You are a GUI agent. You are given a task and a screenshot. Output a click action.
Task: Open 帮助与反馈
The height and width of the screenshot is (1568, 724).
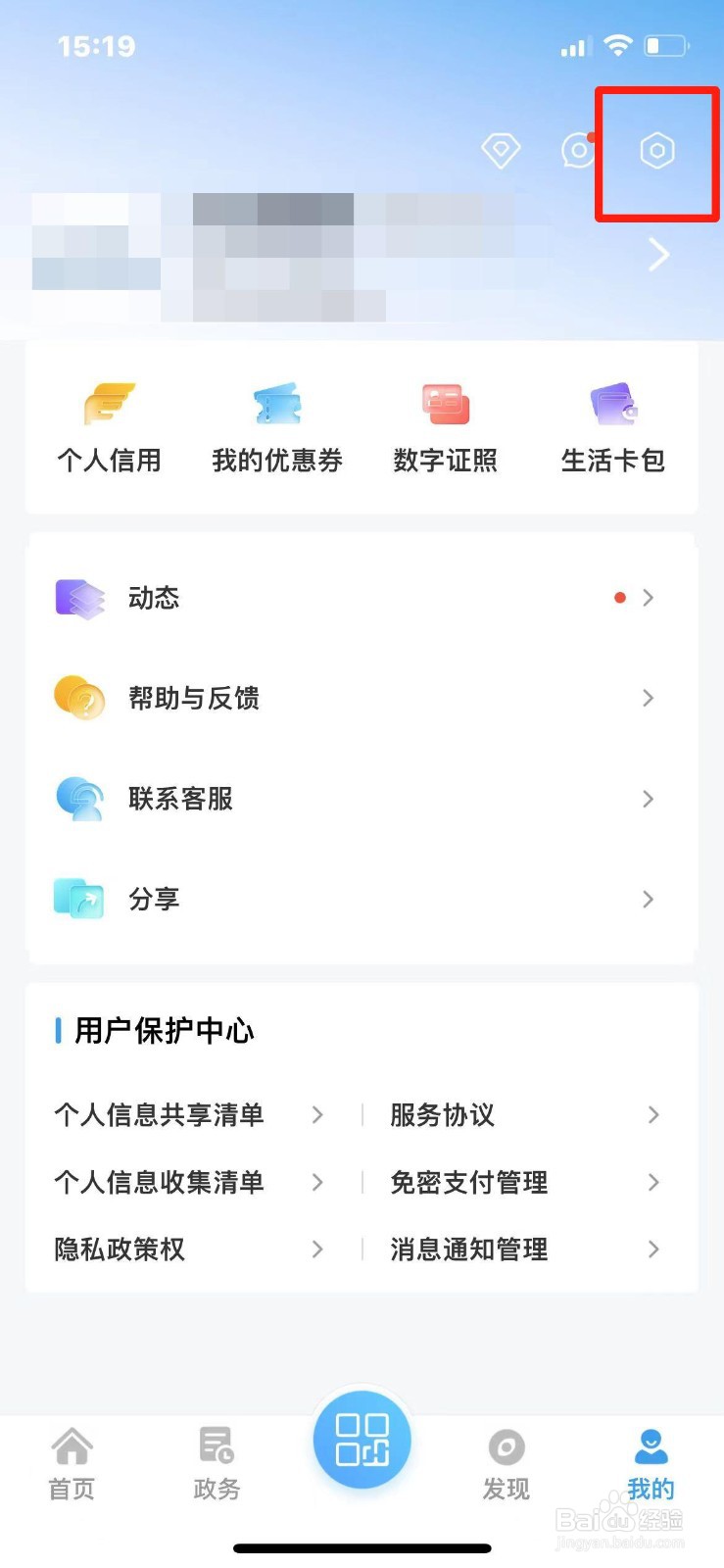point(362,698)
